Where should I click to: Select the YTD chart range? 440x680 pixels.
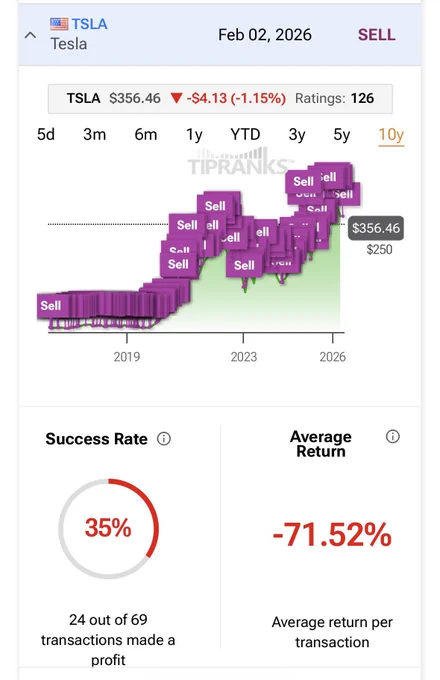click(x=245, y=134)
